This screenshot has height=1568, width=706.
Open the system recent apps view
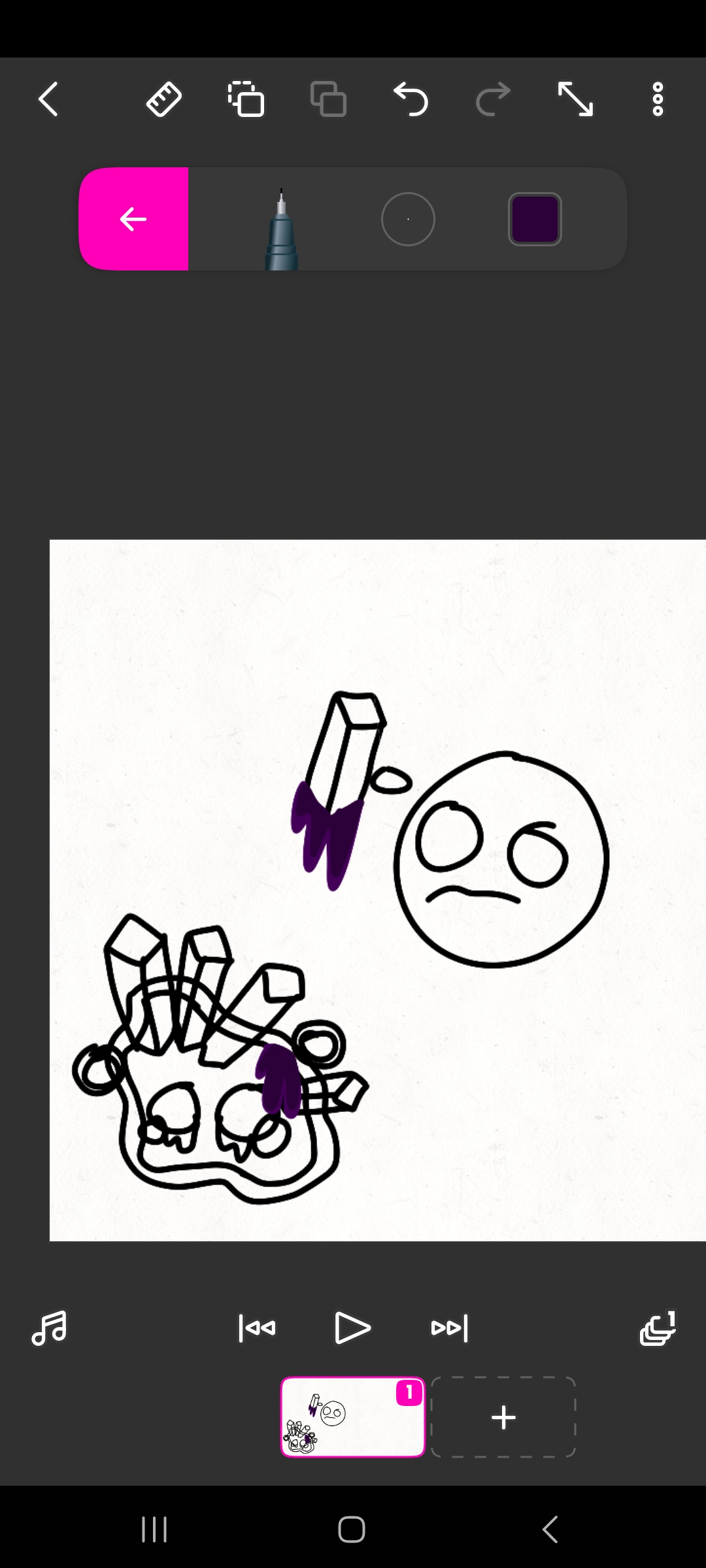155,1529
